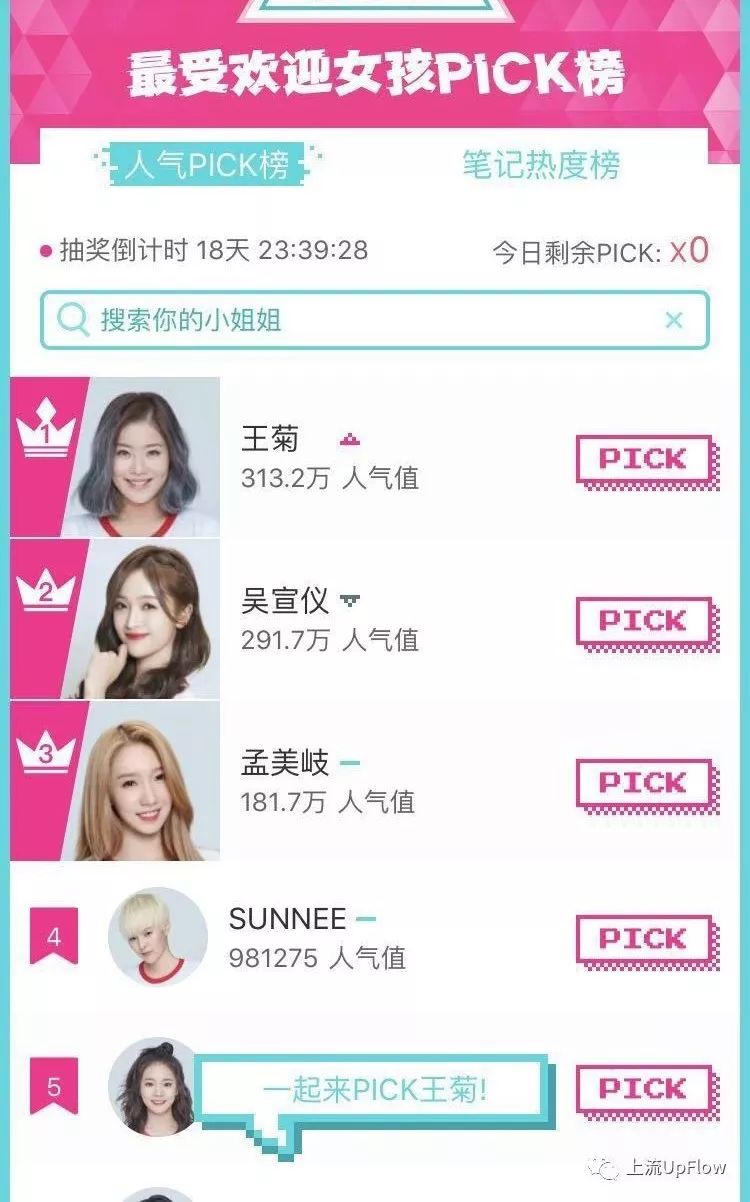The height and width of the screenshot is (1202, 750).
Task: Hit the PICK button for 王菊
Action: point(645,460)
